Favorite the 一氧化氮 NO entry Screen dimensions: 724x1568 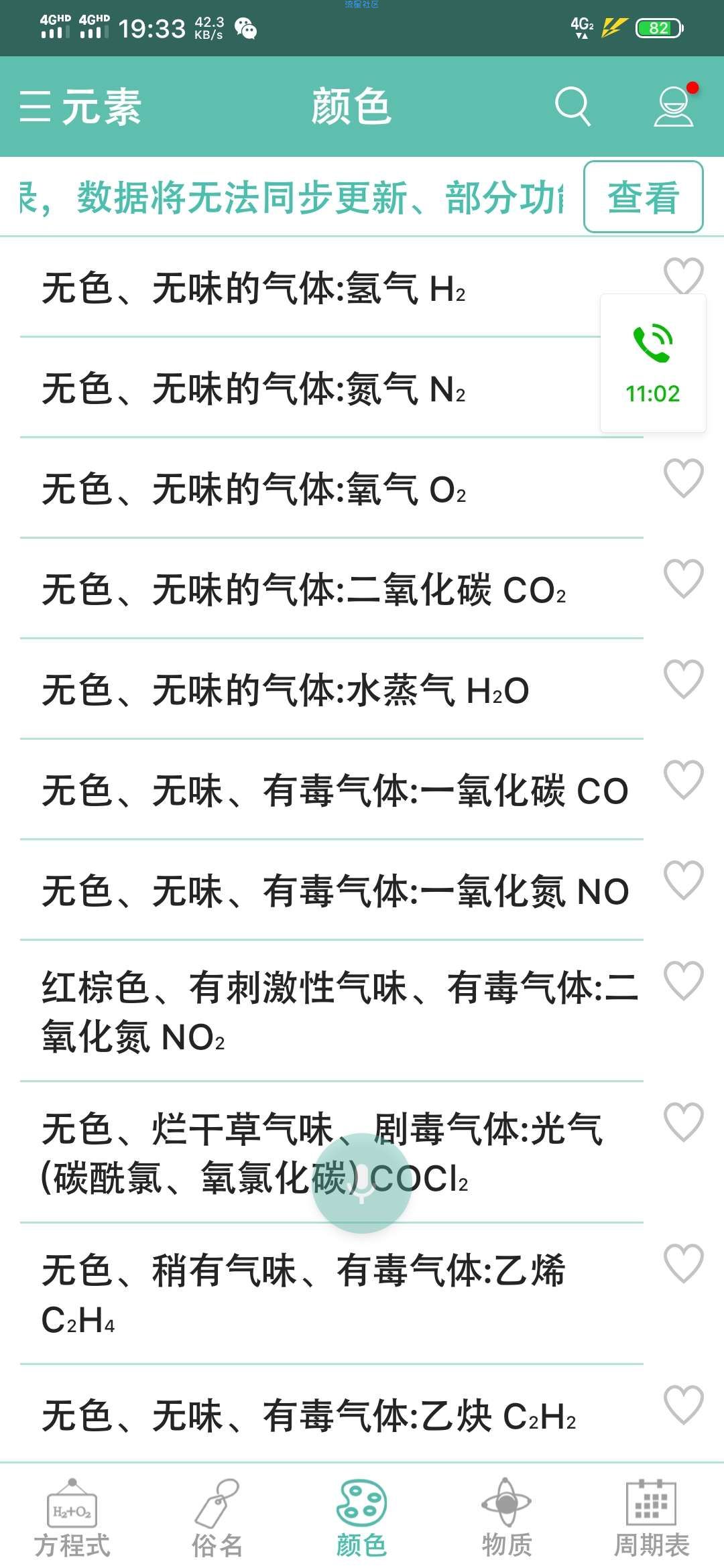coord(683,880)
